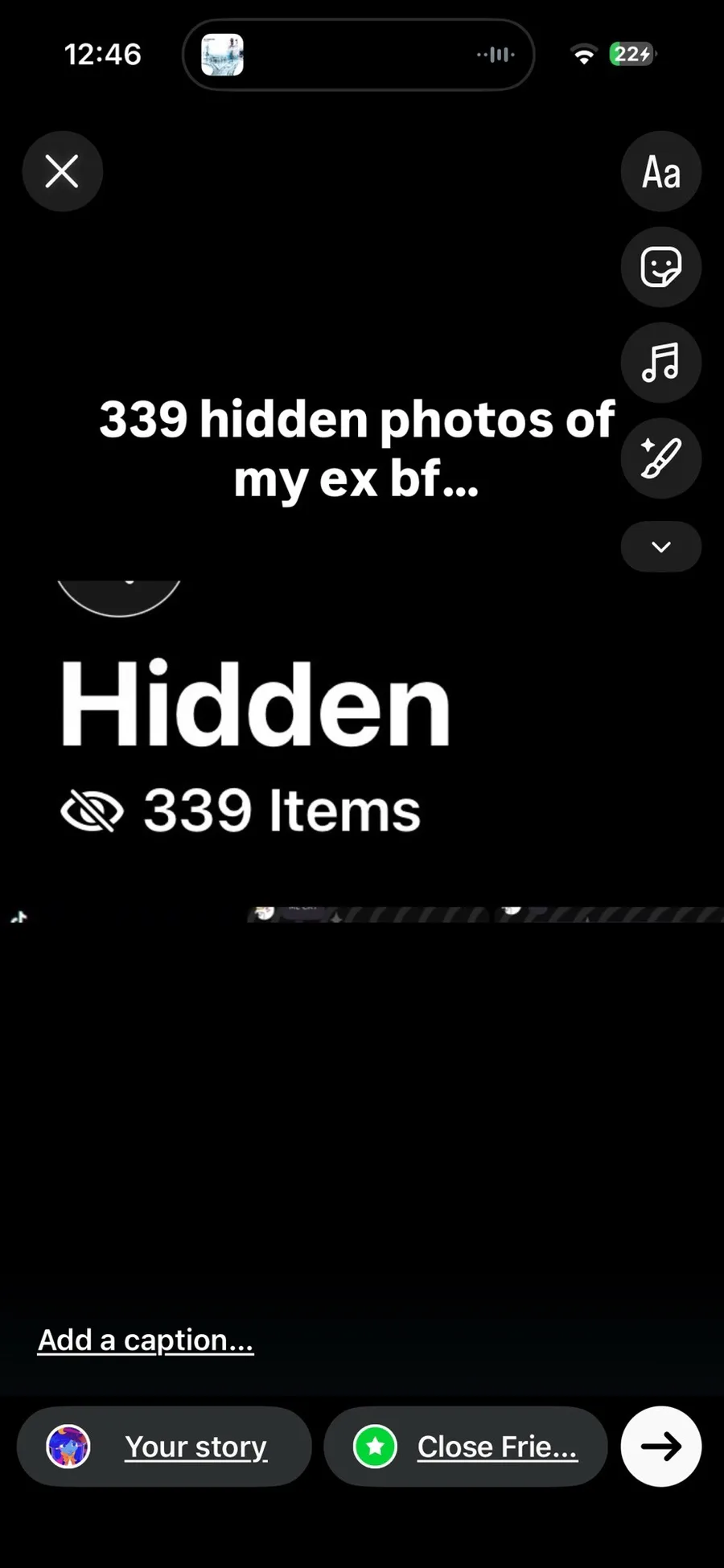Viewport: 724px width, 1568px height.
Task: Add music to the story
Action: click(660, 363)
